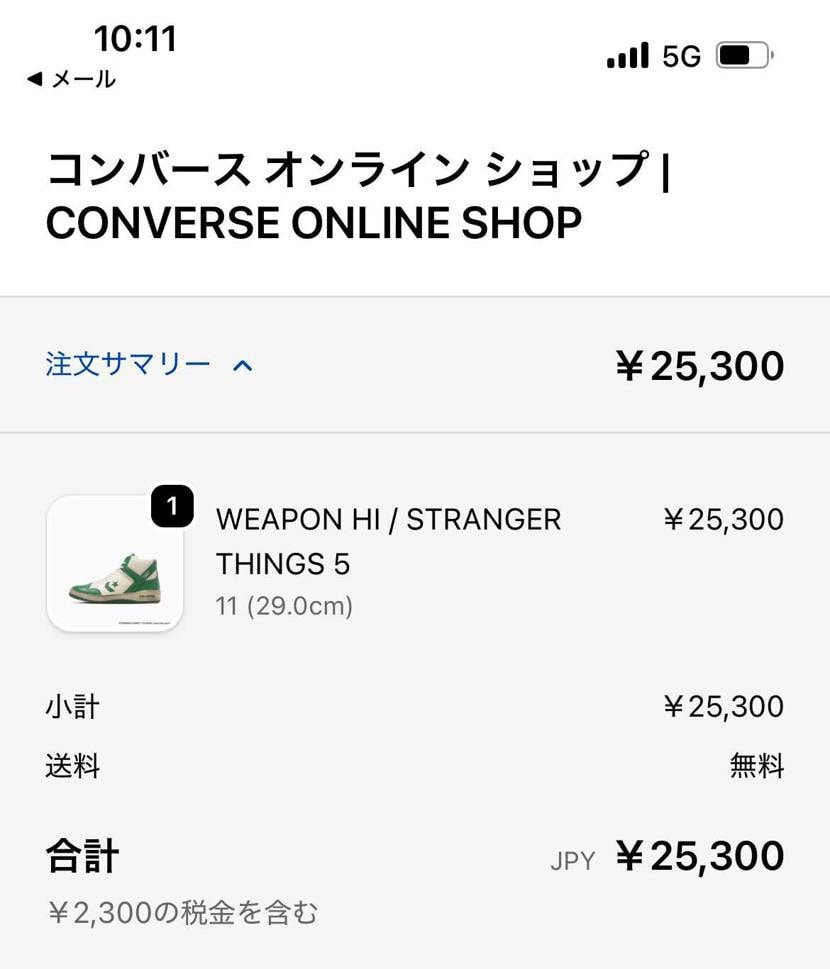
Task: Open the WEAPON HI sneaker product image
Action: click(114, 565)
